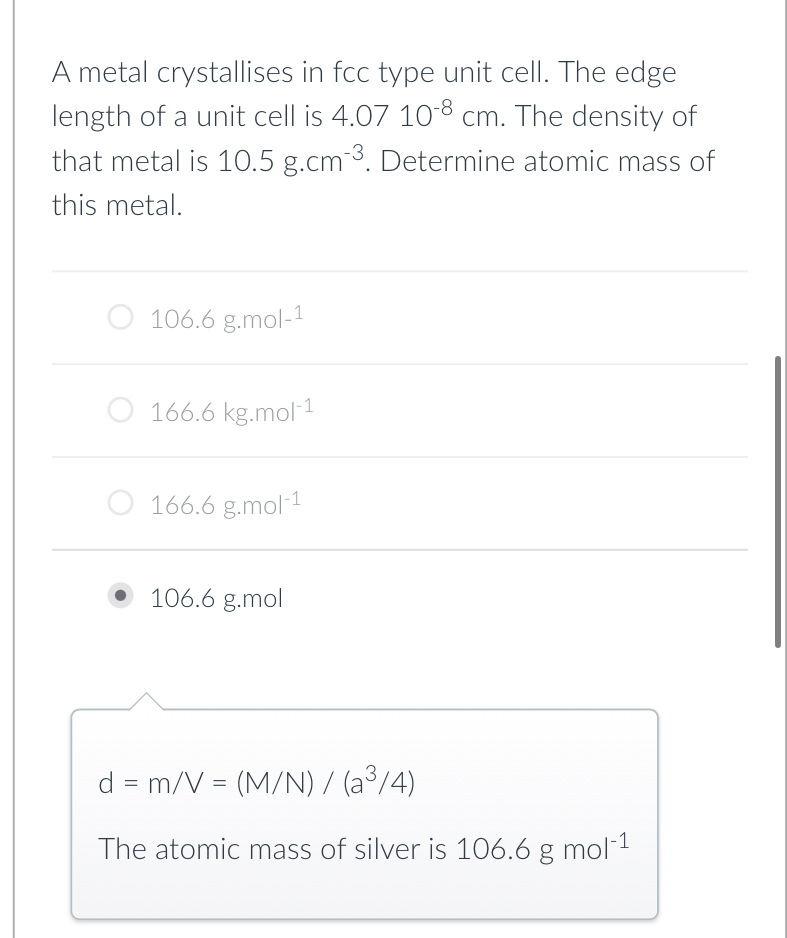Click the explanation popup box

tap(364, 815)
